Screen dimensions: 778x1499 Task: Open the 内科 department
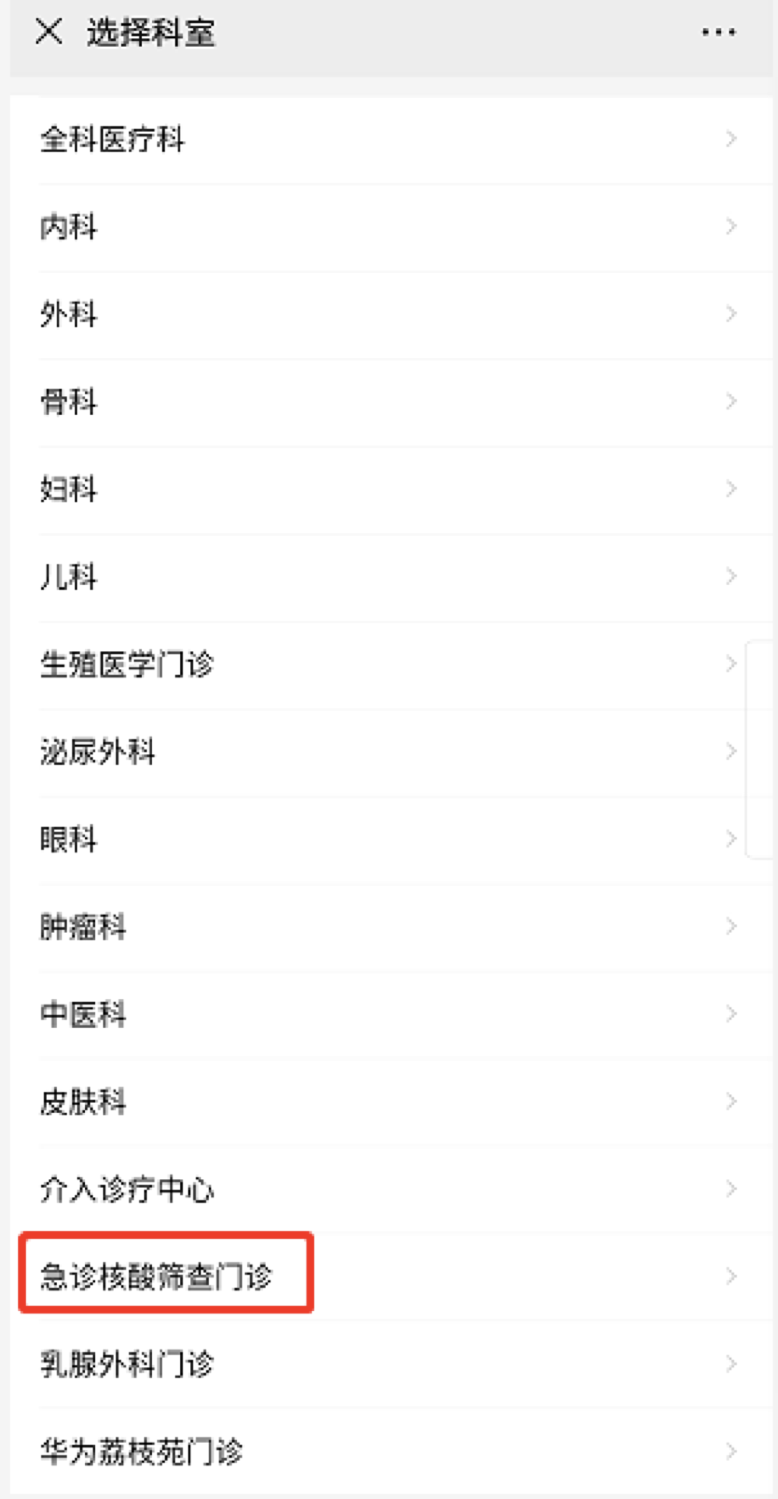point(388,228)
